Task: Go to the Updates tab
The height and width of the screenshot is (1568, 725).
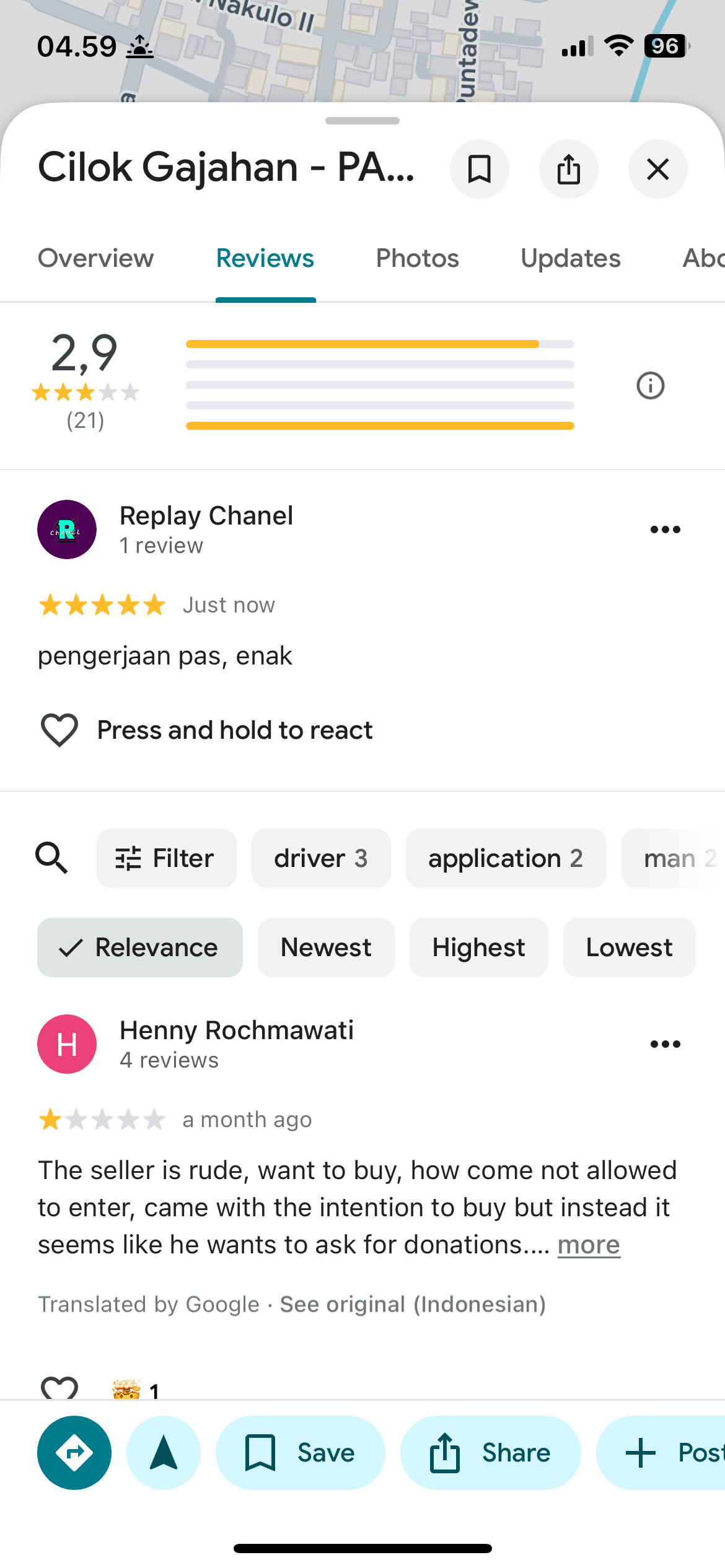Action: tap(570, 258)
